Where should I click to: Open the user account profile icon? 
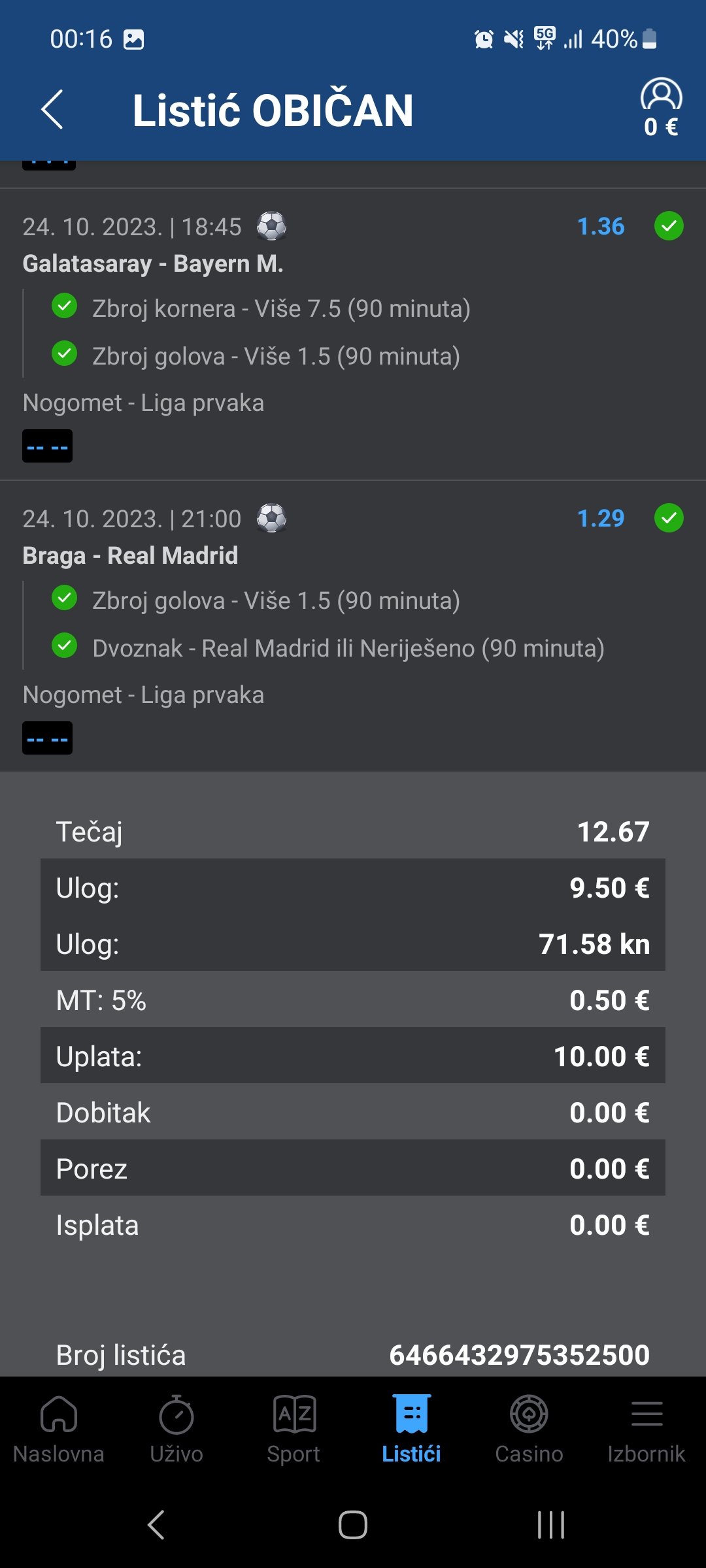click(x=661, y=95)
